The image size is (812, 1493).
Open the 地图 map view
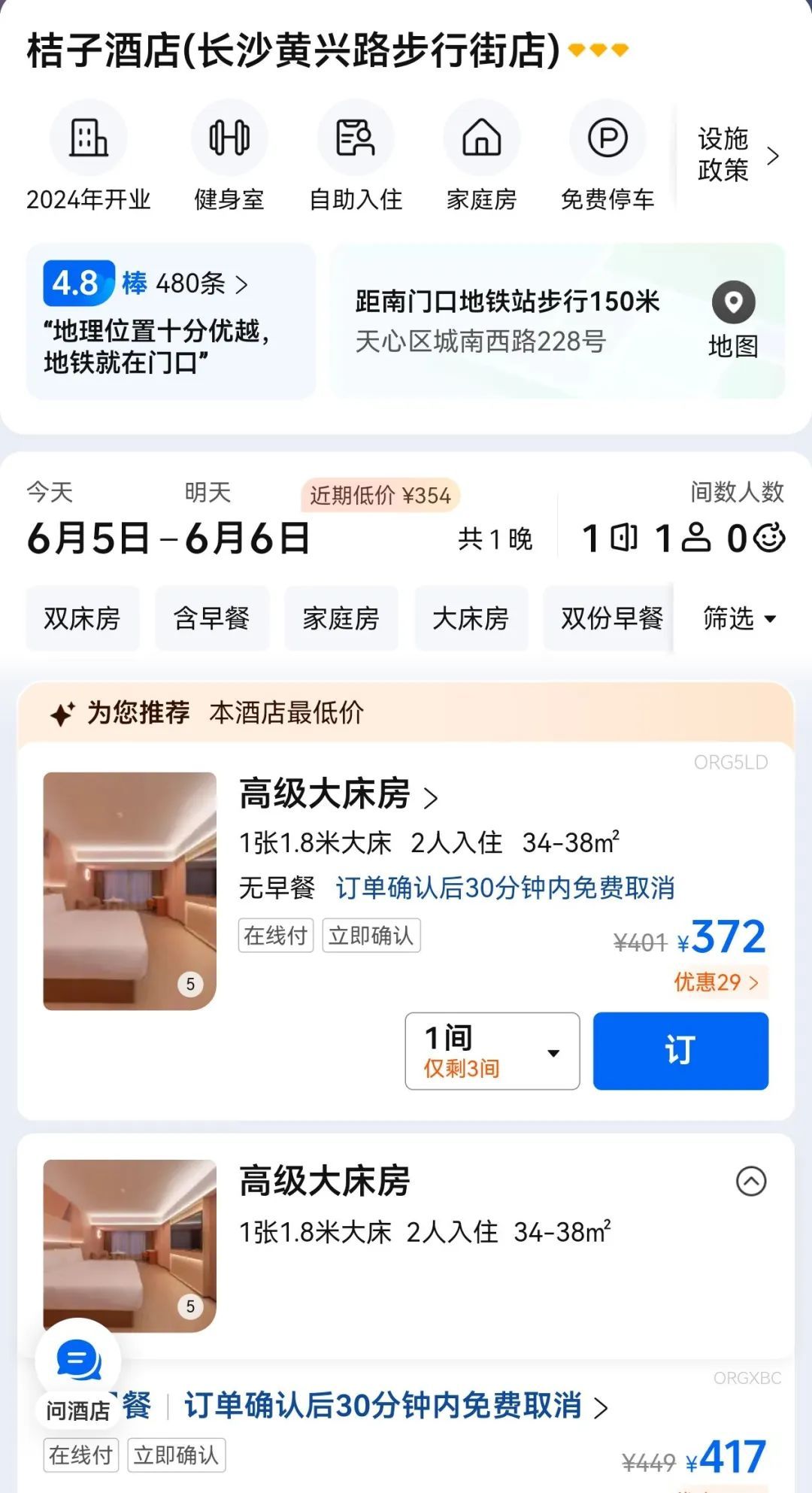point(733,320)
